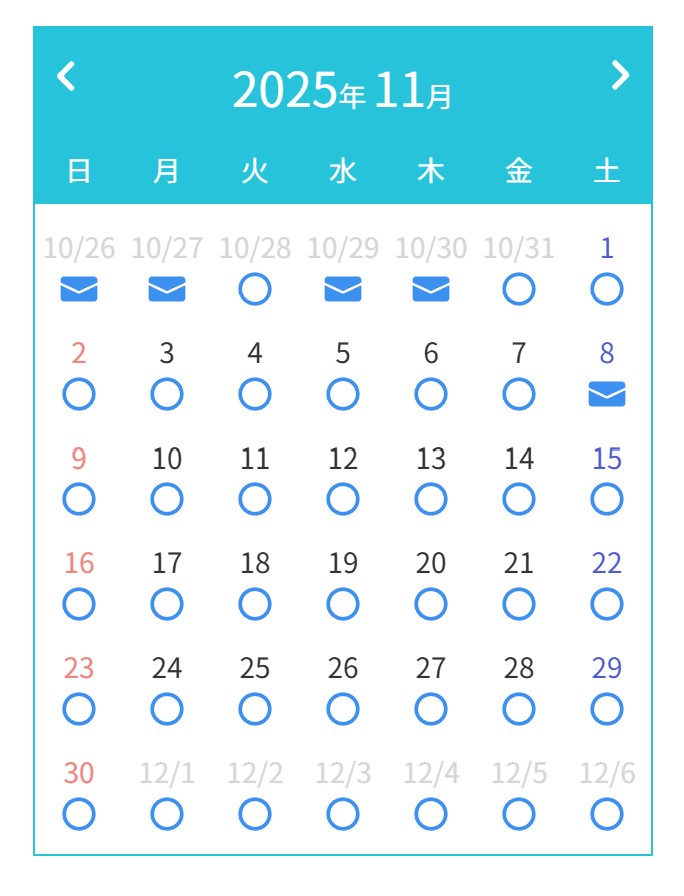Pick the circle for November 30
Screen dimensions: 684x896
click(79, 814)
